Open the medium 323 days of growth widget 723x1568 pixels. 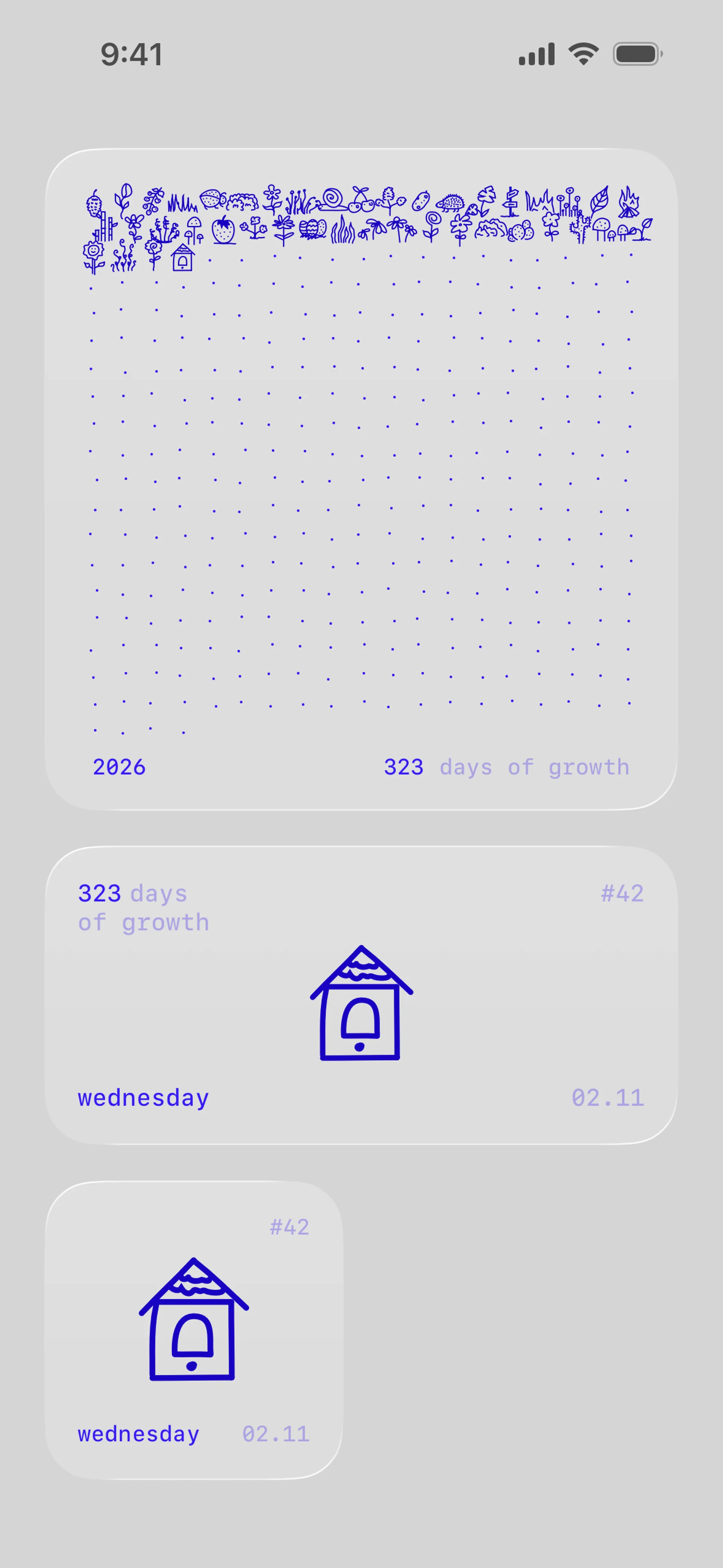coord(361,995)
